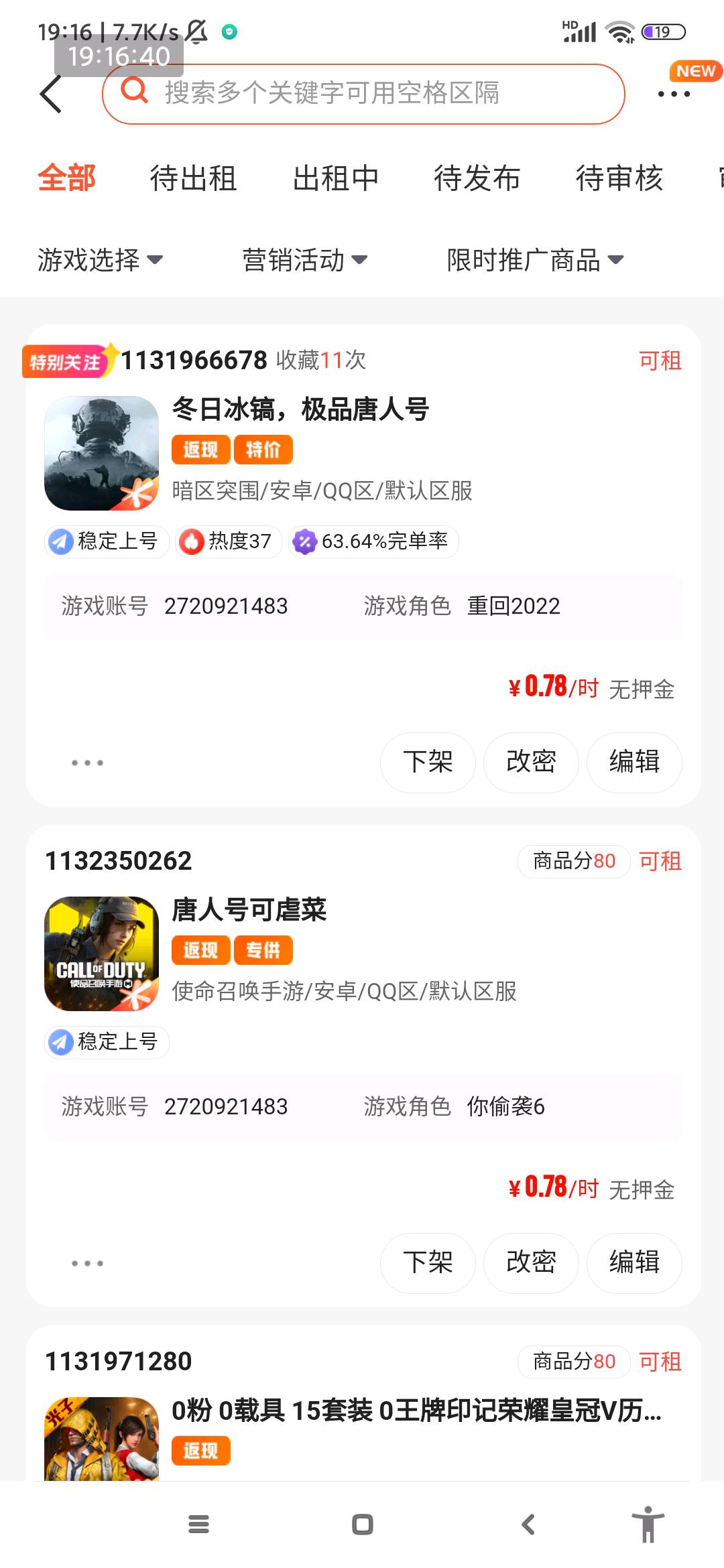This screenshot has height=1568, width=724.
Task: Tap 编辑 on listing 1132350262
Action: [x=634, y=1263]
